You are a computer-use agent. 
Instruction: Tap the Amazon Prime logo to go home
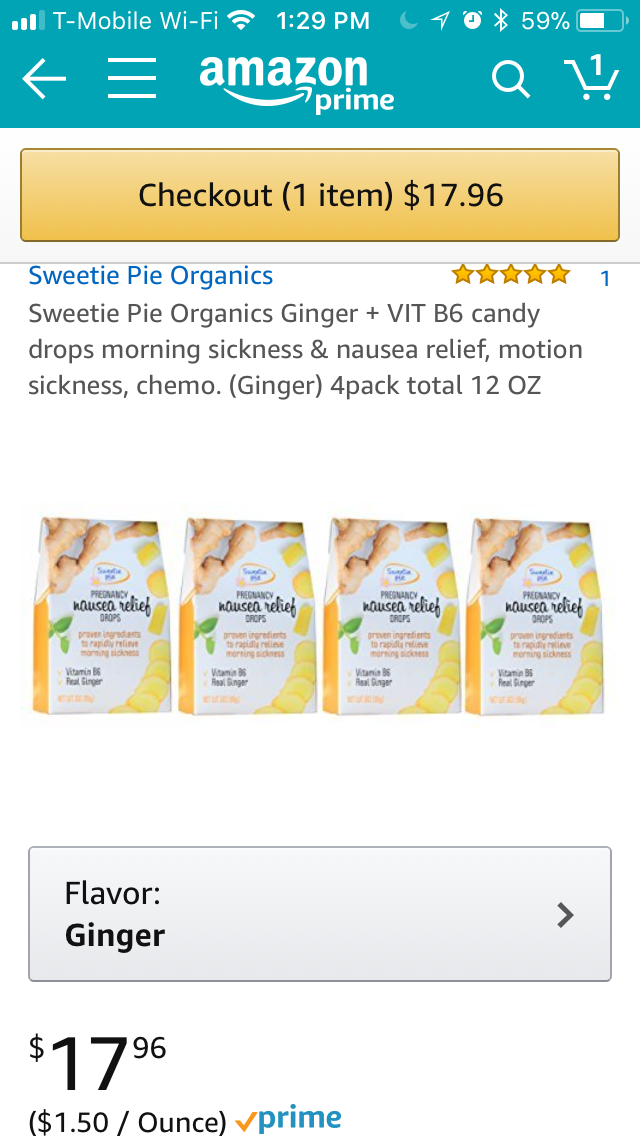coord(296,80)
